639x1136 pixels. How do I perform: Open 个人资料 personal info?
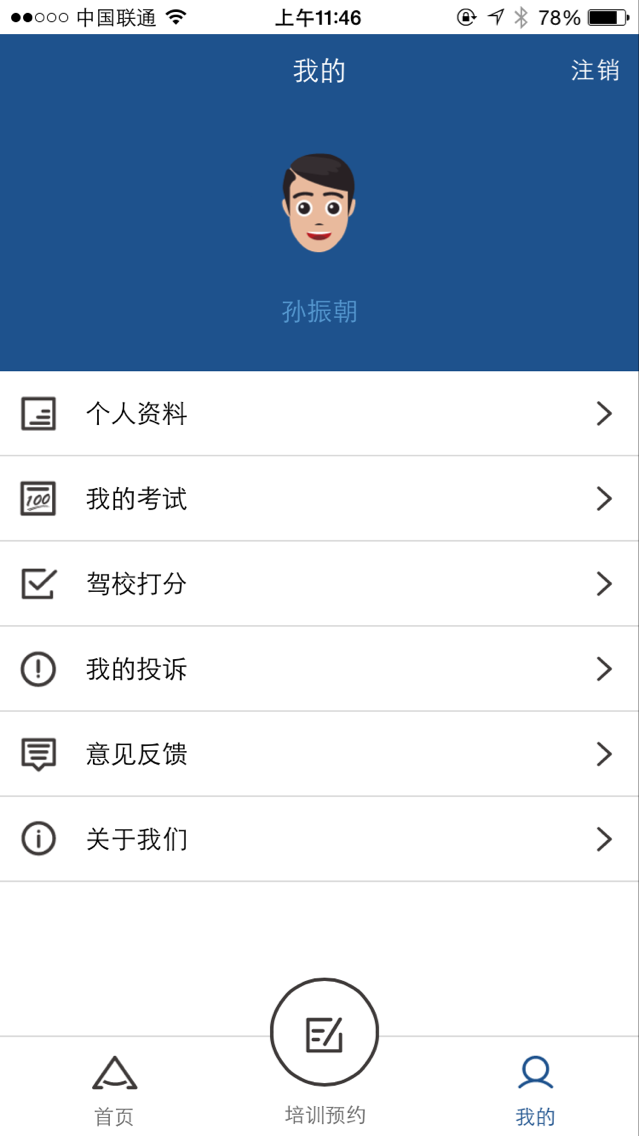319,414
